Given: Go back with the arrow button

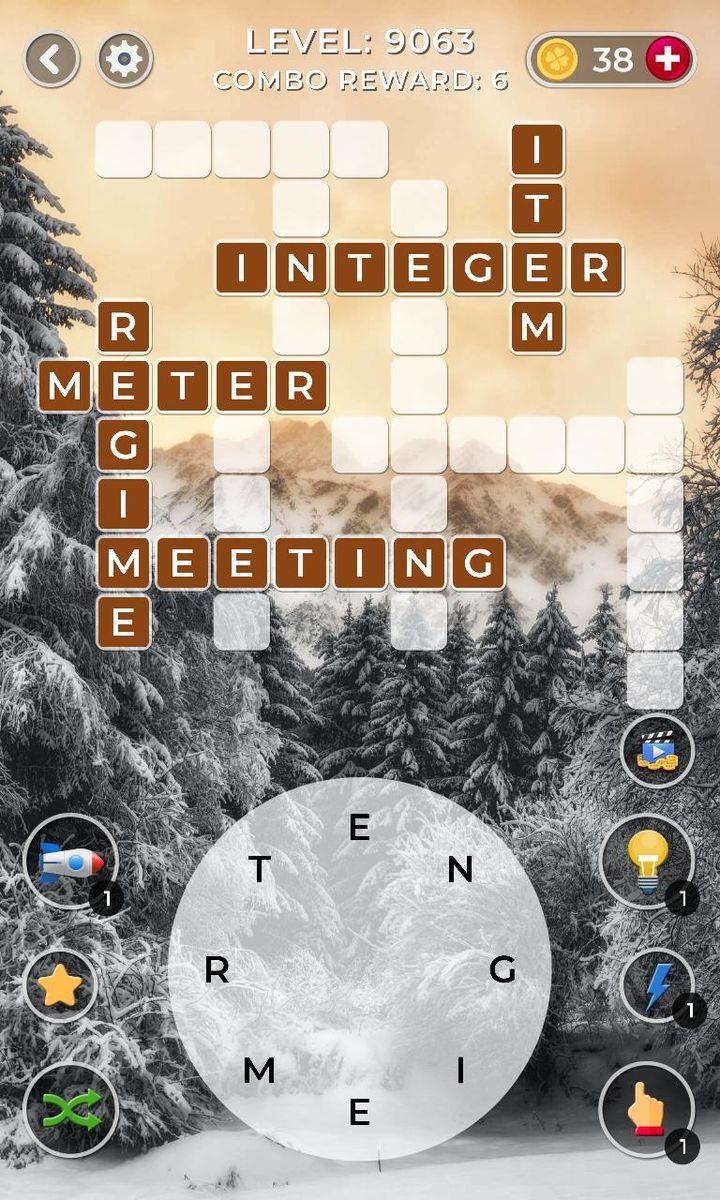Looking at the screenshot, I should click(x=52, y=60).
